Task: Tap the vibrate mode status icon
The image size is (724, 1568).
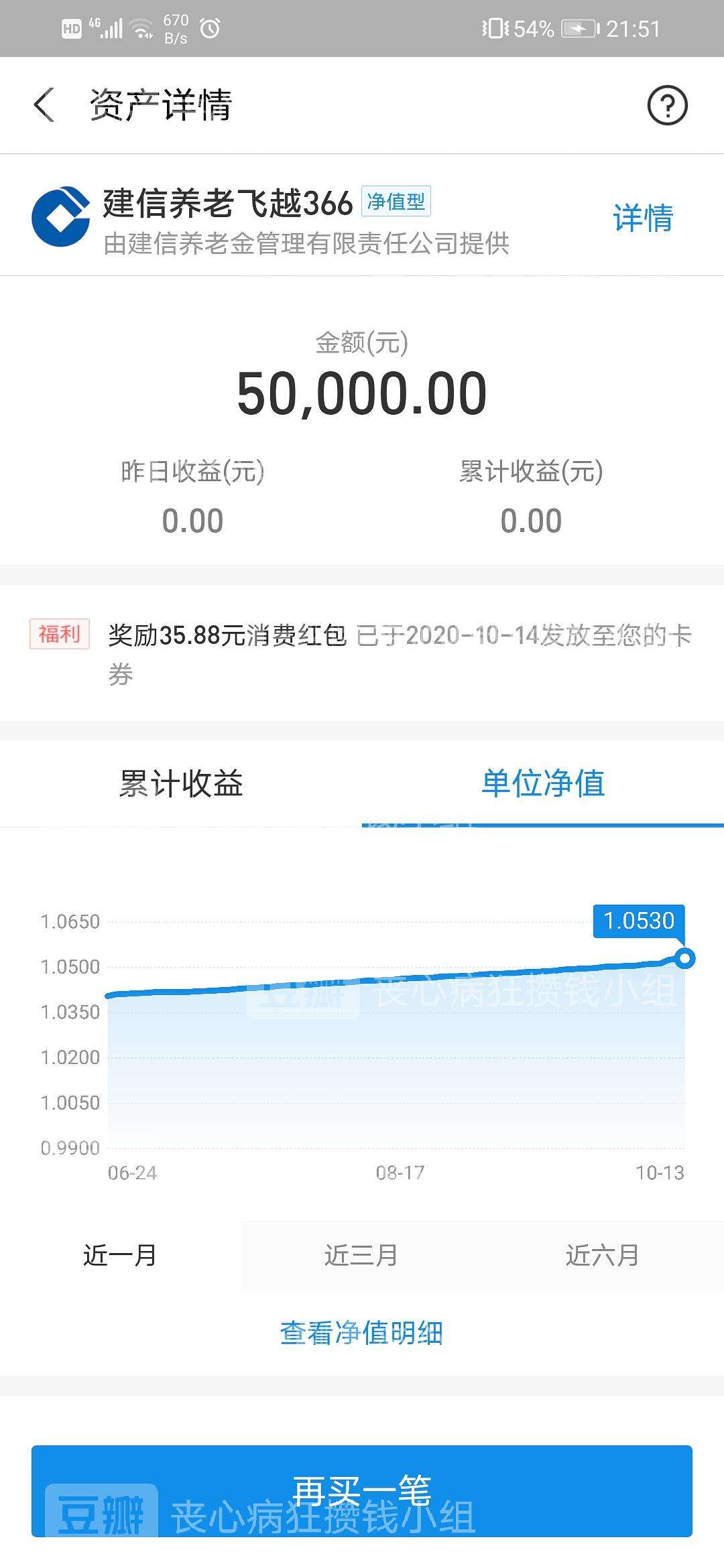Action: 496,28
